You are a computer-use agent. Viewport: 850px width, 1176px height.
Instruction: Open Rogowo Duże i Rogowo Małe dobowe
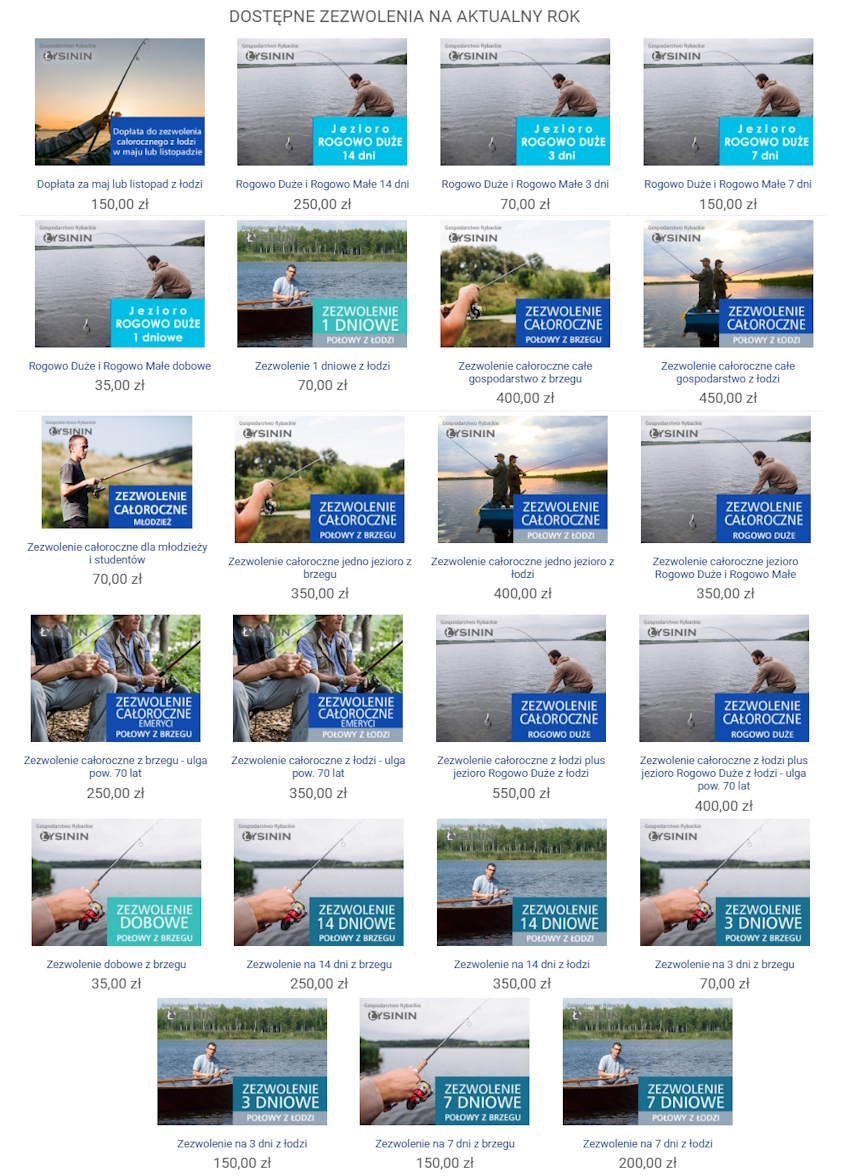[x=120, y=366]
